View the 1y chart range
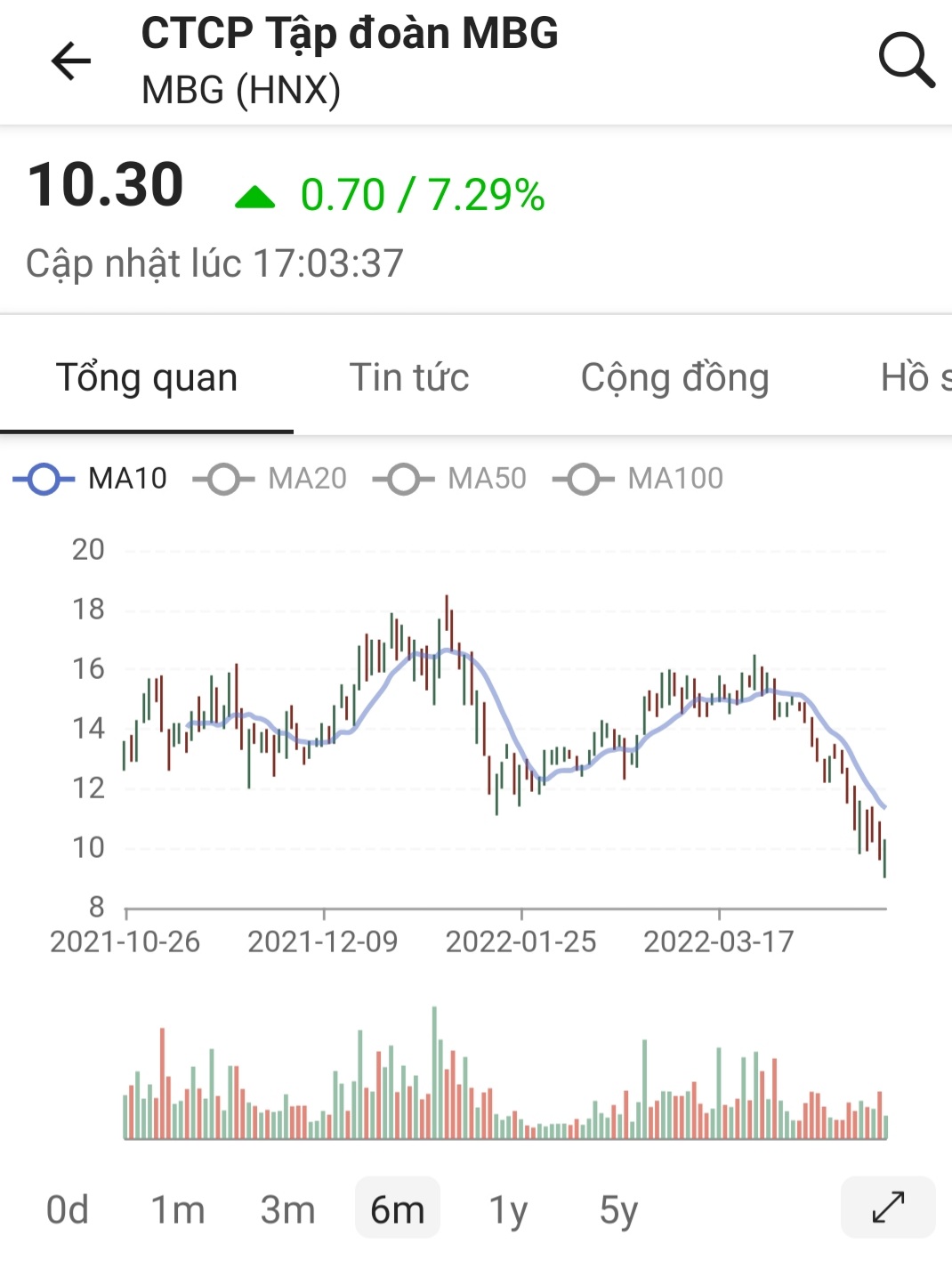The height and width of the screenshot is (1269, 952). click(x=508, y=1209)
